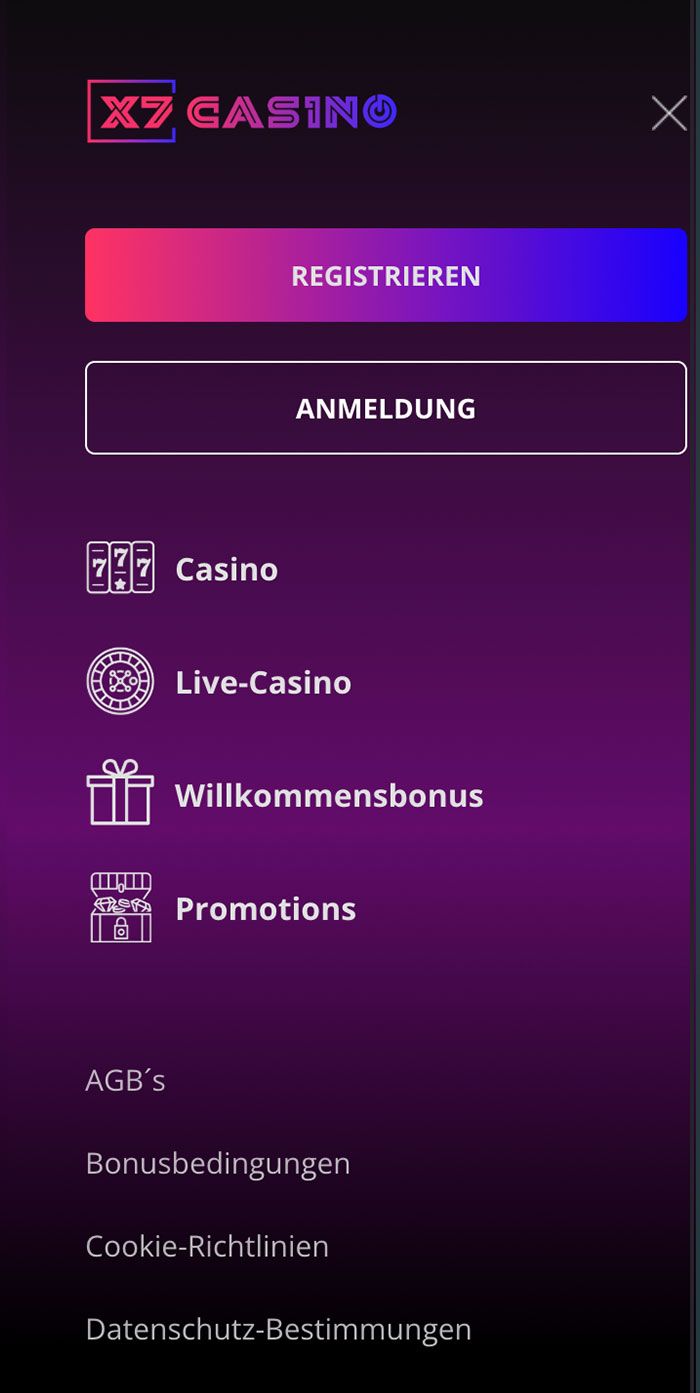Image resolution: width=700 pixels, height=1393 pixels.
Task: Open the Anmeldung login button
Action: [x=386, y=408]
